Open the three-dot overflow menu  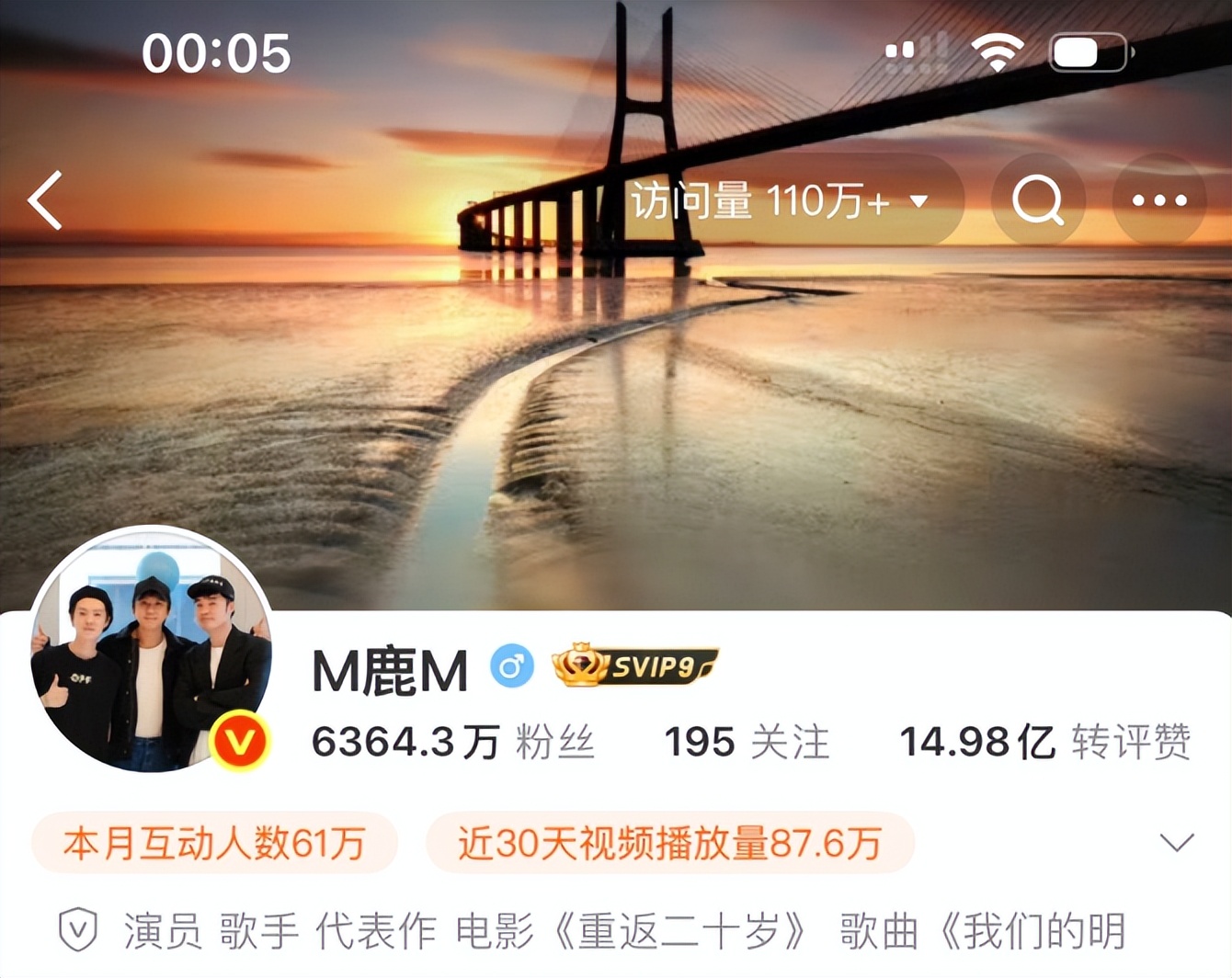tap(1158, 200)
